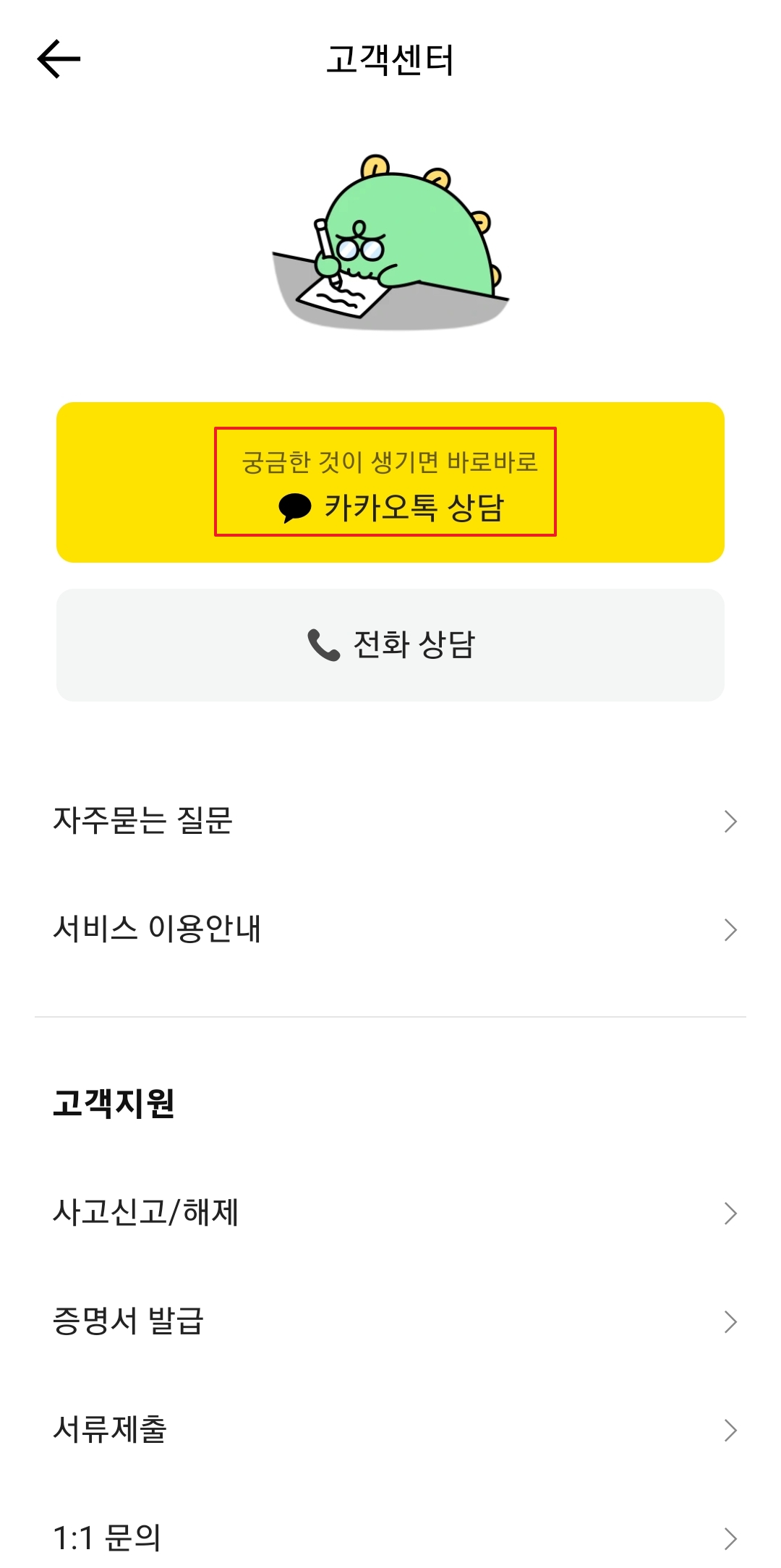
Task: Open the 고객센터 title bar label
Action: pyautogui.click(x=390, y=58)
